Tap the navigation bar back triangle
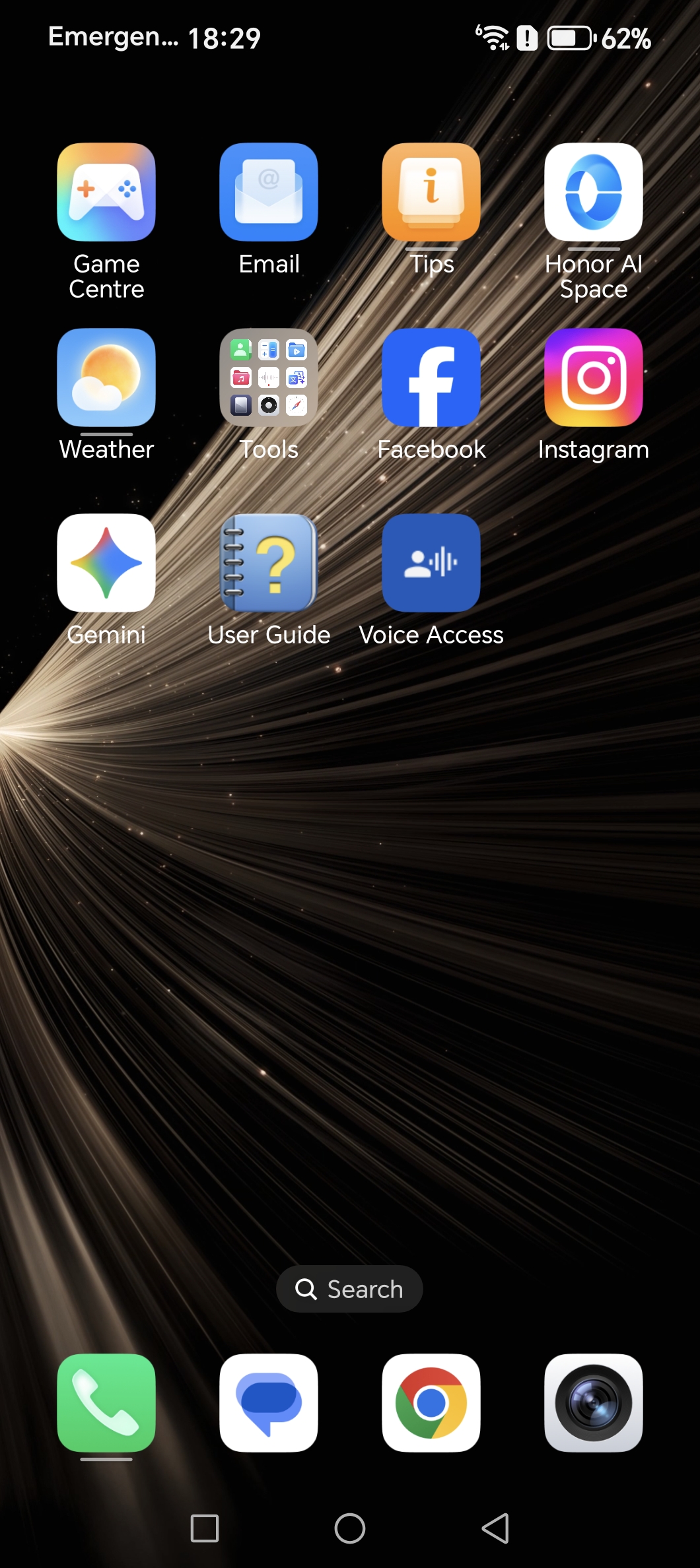 (x=495, y=1528)
